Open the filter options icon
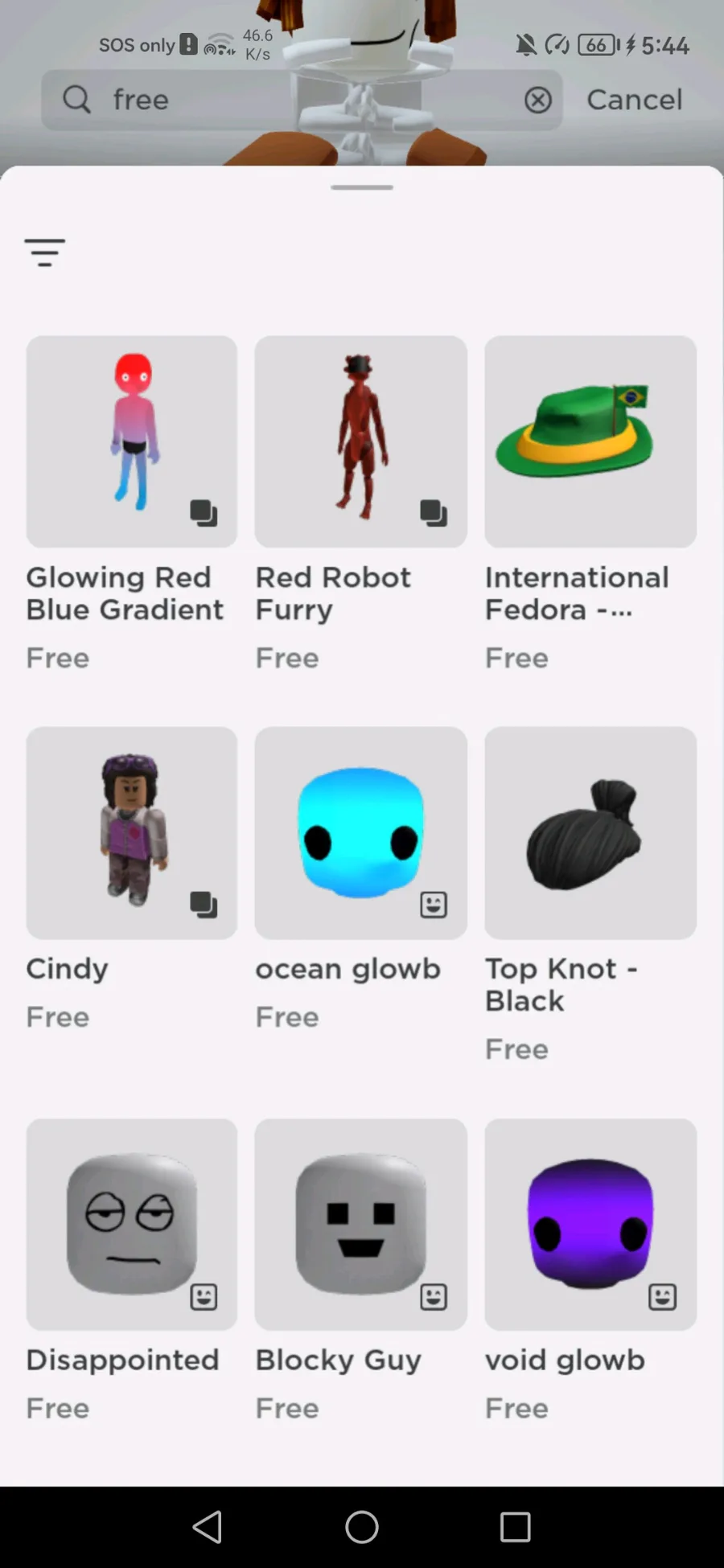Viewport: 724px width, 1568px height. [x=44, y=252]
